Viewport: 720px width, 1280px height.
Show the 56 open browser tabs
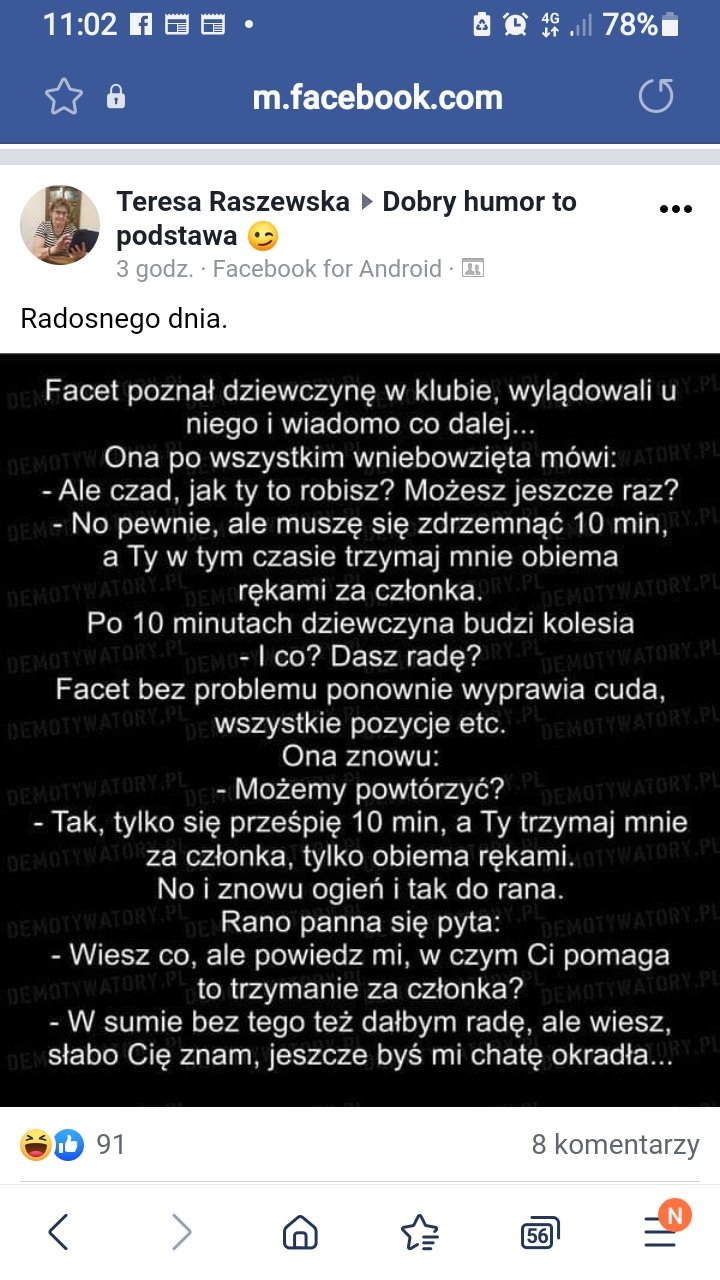pyautogui.click(x=538, y=1234)
